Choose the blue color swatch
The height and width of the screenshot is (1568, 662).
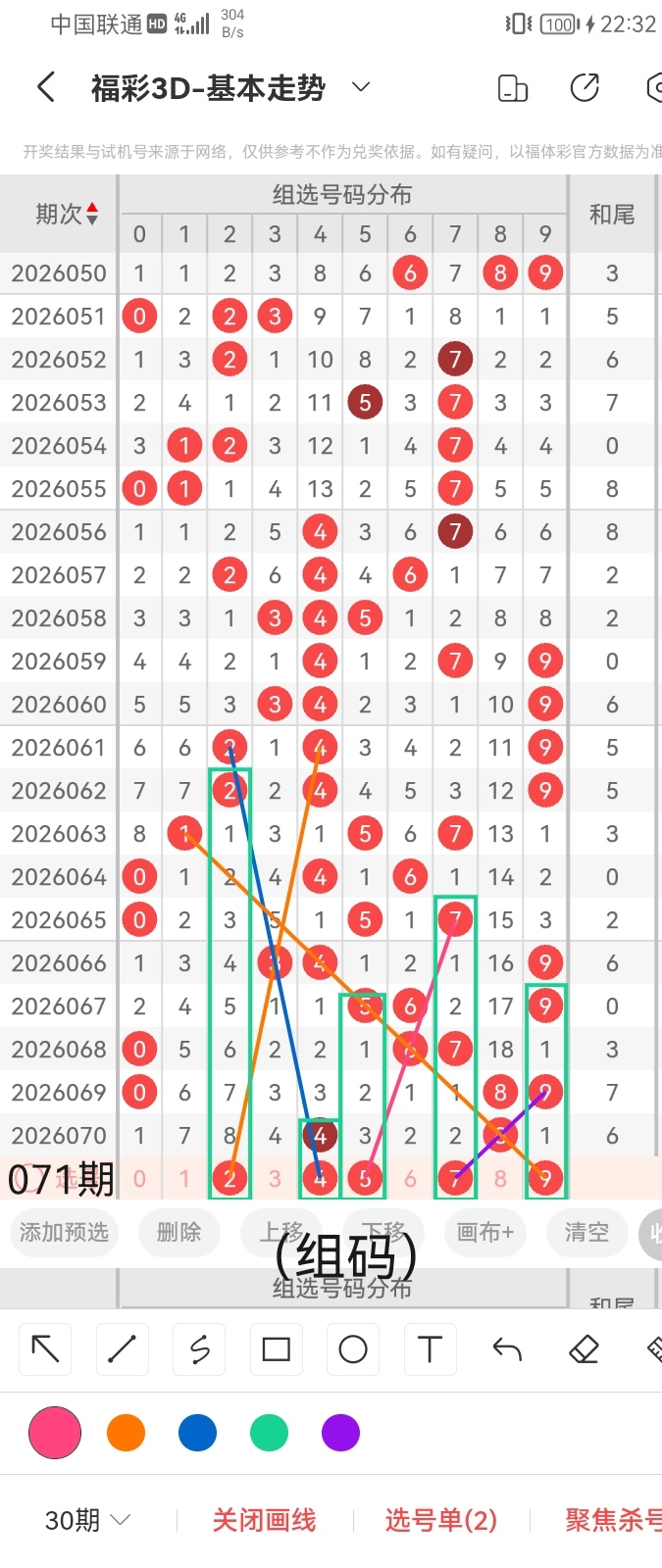coord(197,1433)
